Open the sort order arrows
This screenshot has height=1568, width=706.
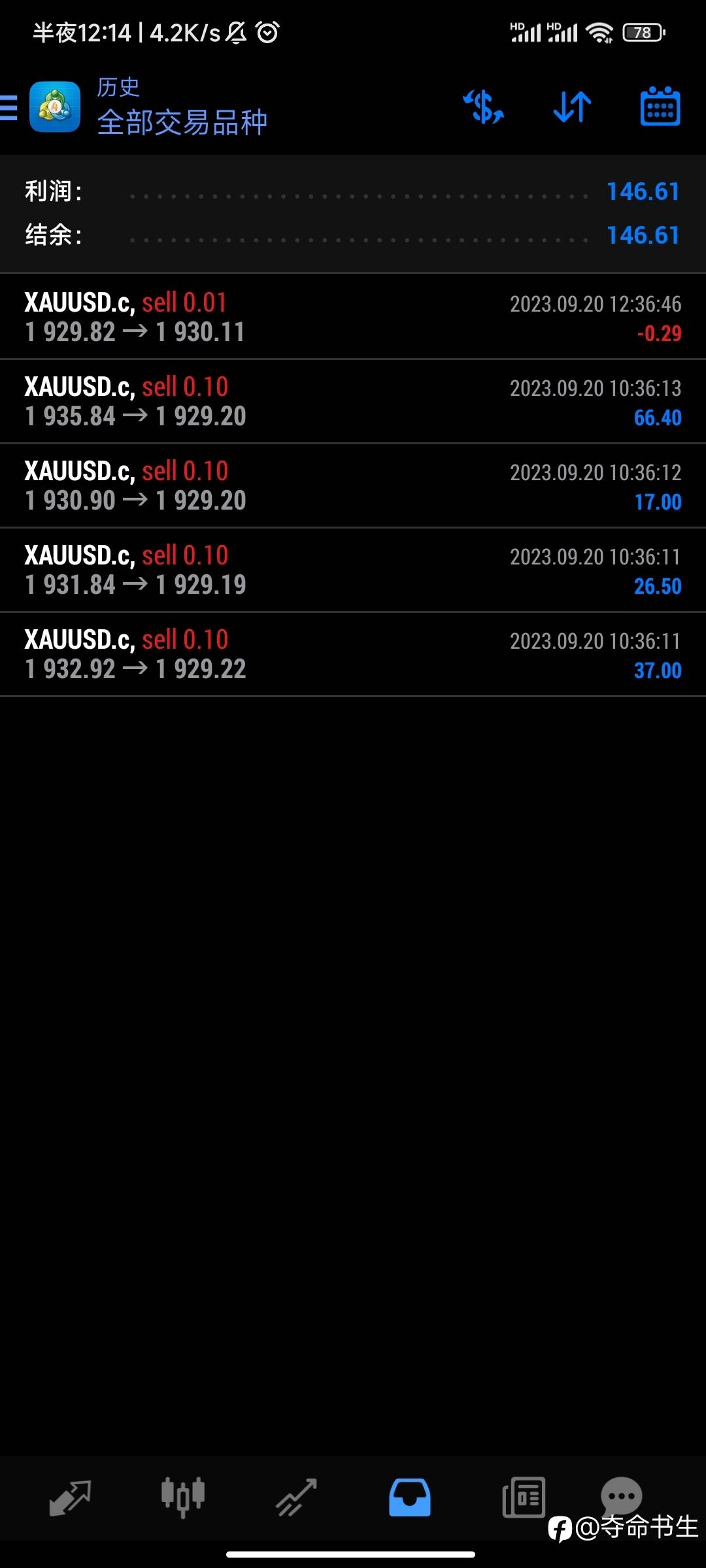572,107
